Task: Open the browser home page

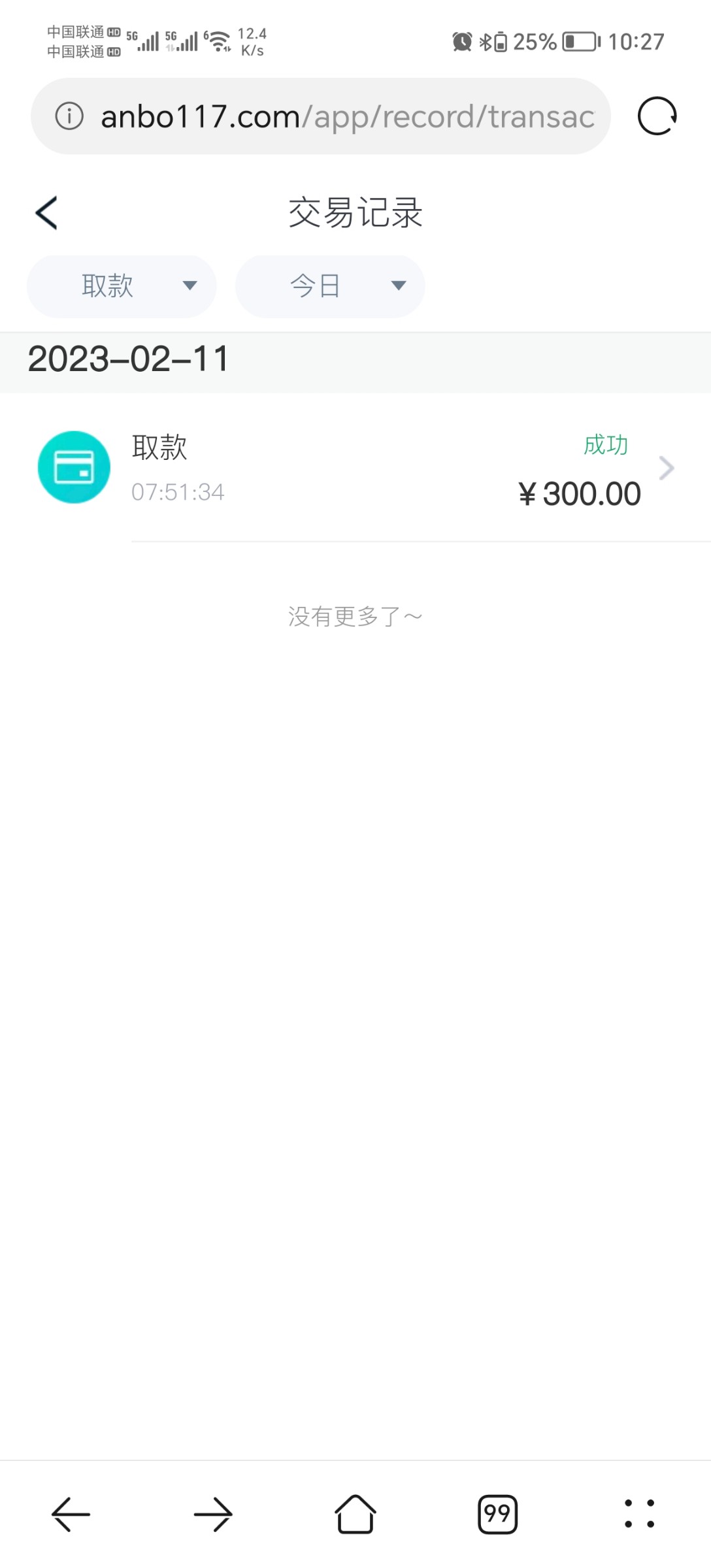Action: click(355, 1514)
